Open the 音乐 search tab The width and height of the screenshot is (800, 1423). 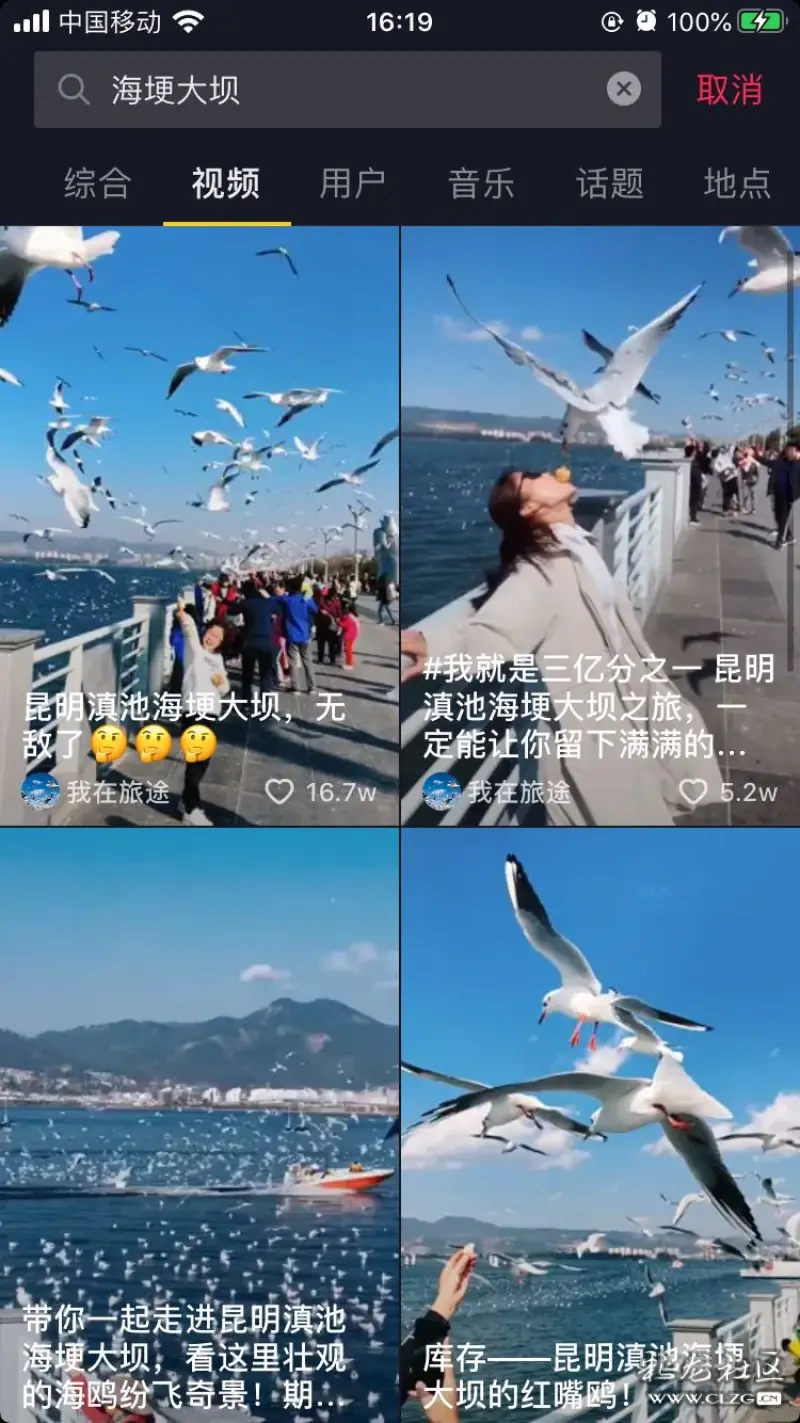coord(480,184)
